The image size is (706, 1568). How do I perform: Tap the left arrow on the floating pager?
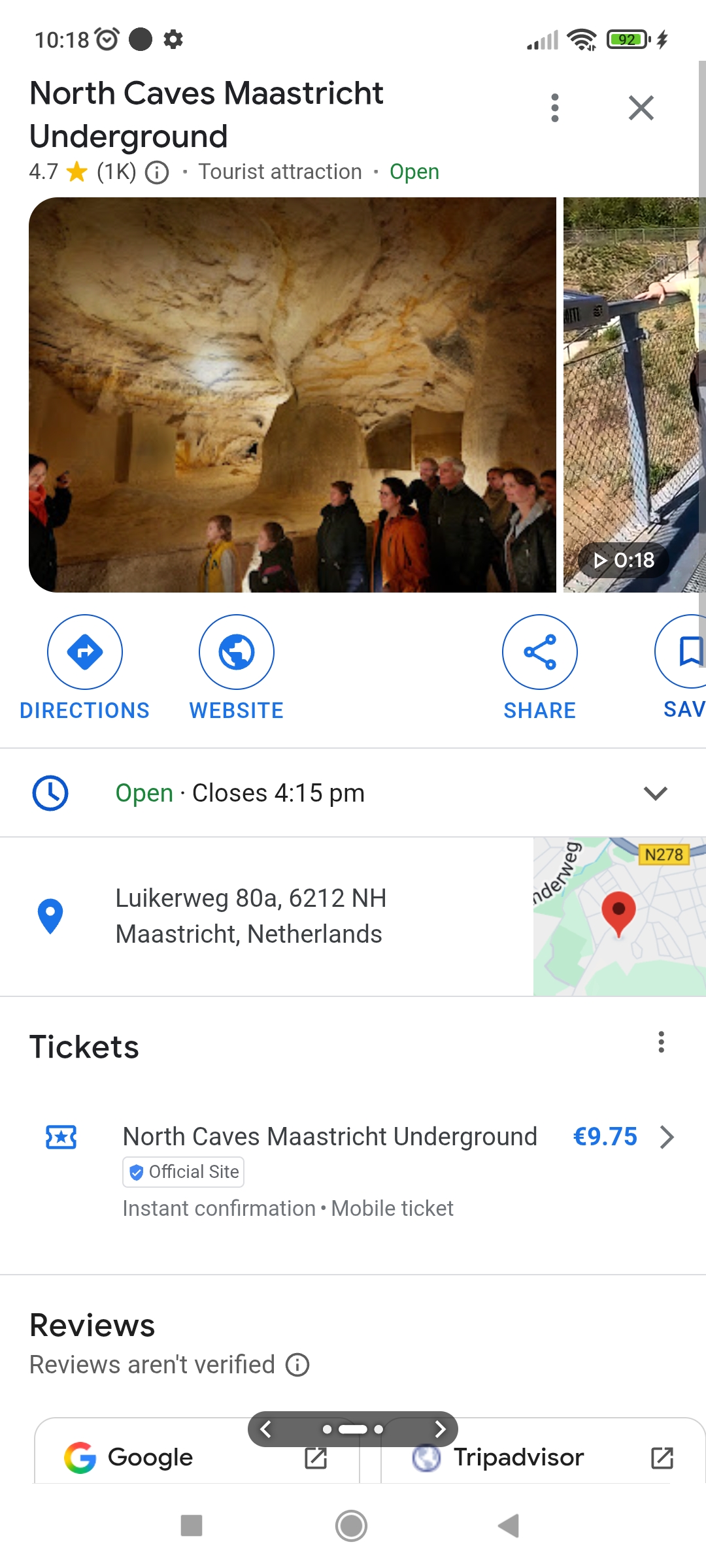point(266,1429)
